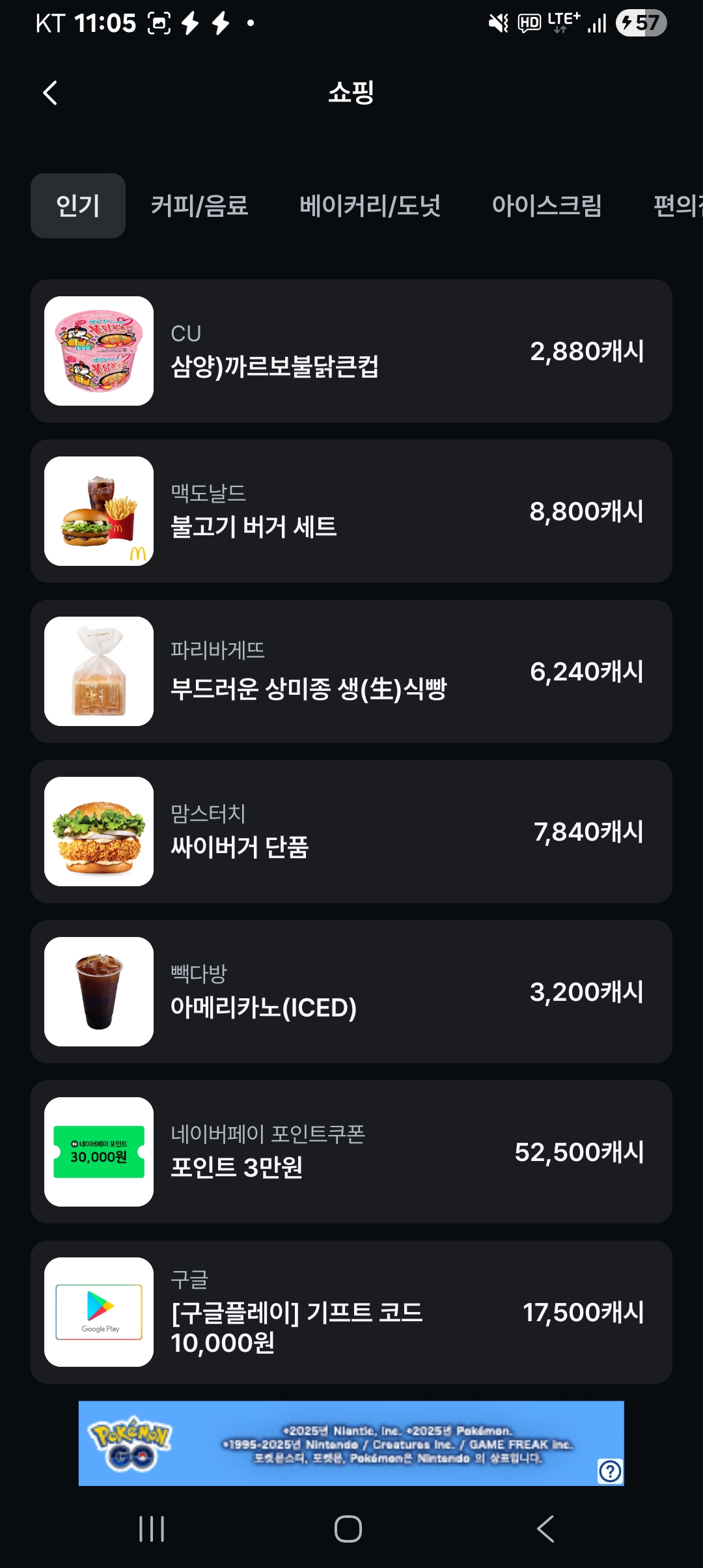View 네이버페이 포인트 3만원 coupon
The width and height of the screenshot is (703, 1568).
[x=351, y=1152]
